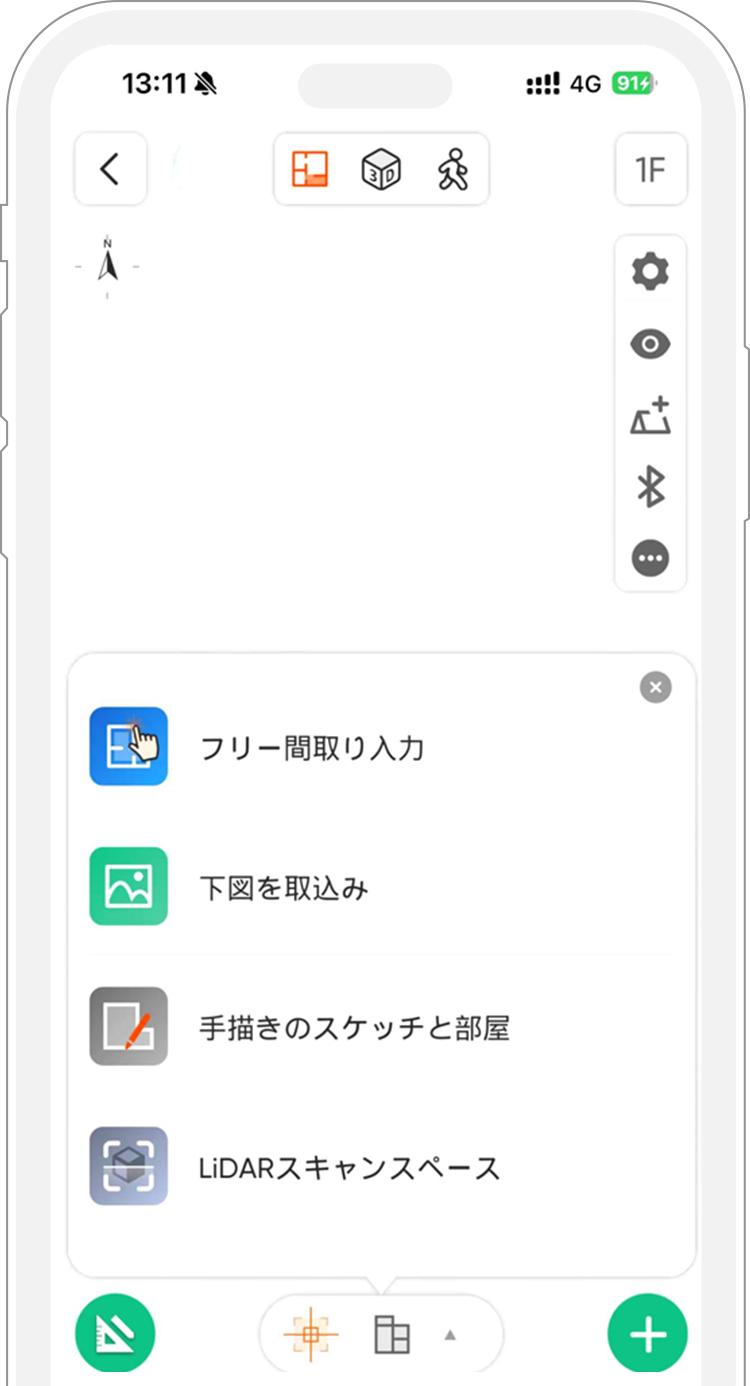Tap the compass orientation indicator
This screenshot has height=1386, width=750.
click(x=106, y=265)
